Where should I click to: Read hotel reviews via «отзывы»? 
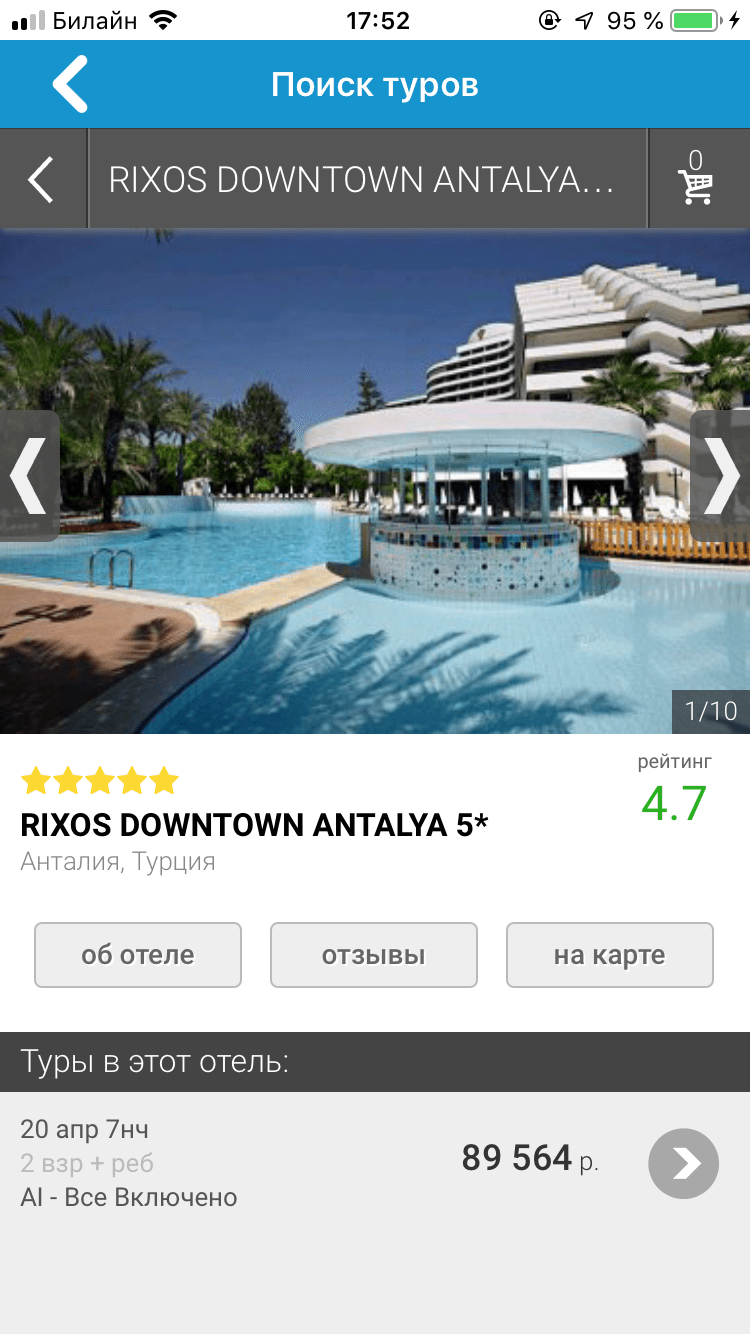pos(374,955)
